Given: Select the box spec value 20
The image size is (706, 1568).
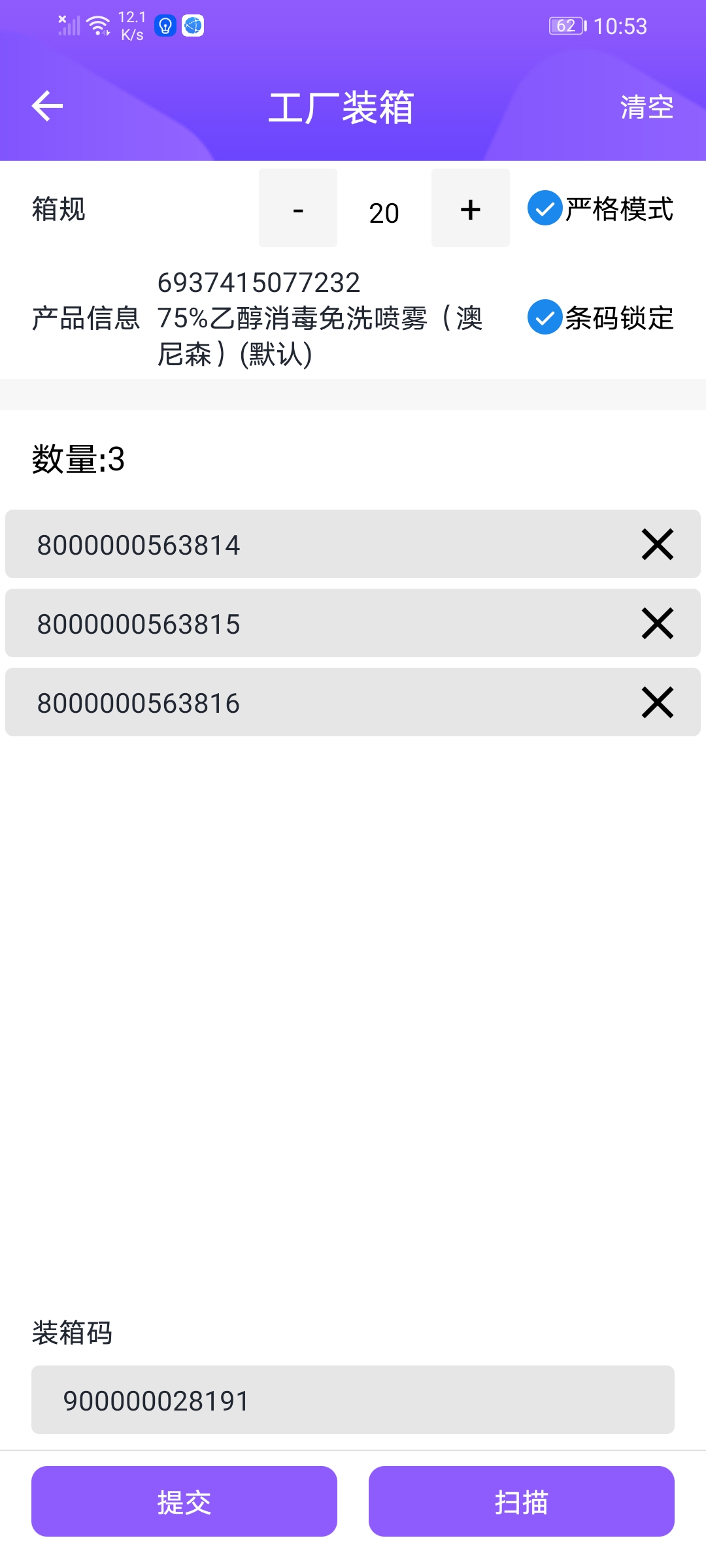Looking at the screenshot, I should click(x=384, y=212).
